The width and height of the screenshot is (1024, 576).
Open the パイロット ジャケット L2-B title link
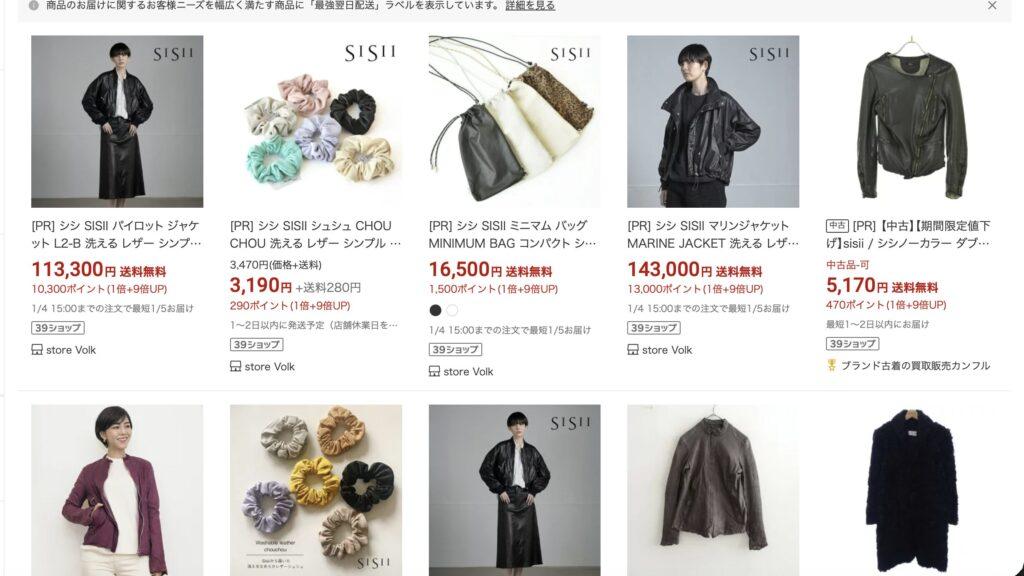pyautogui.click(x=117, y=234)
